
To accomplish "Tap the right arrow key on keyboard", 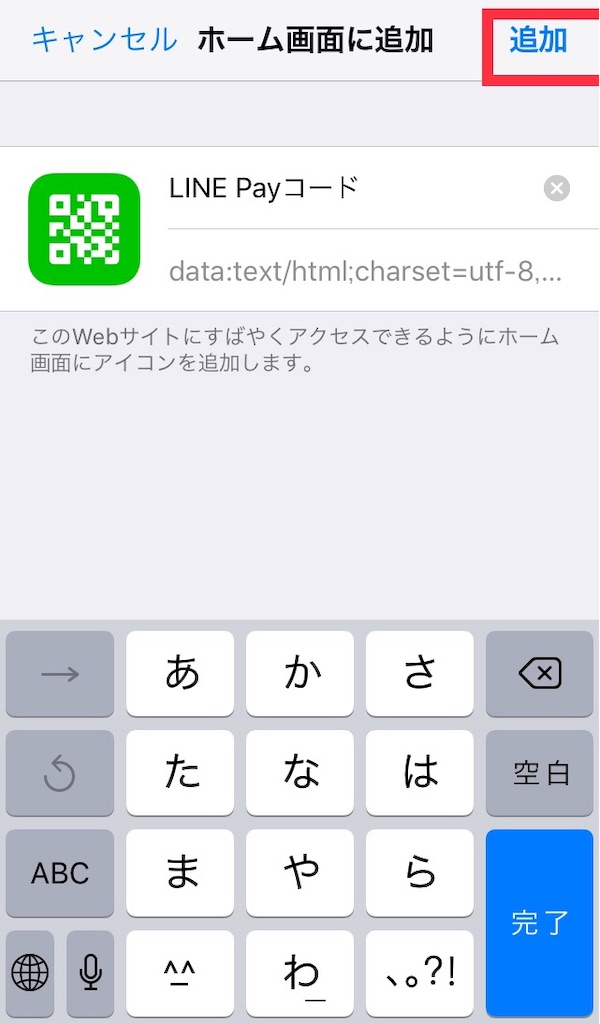I will click(x=60, y=674).
